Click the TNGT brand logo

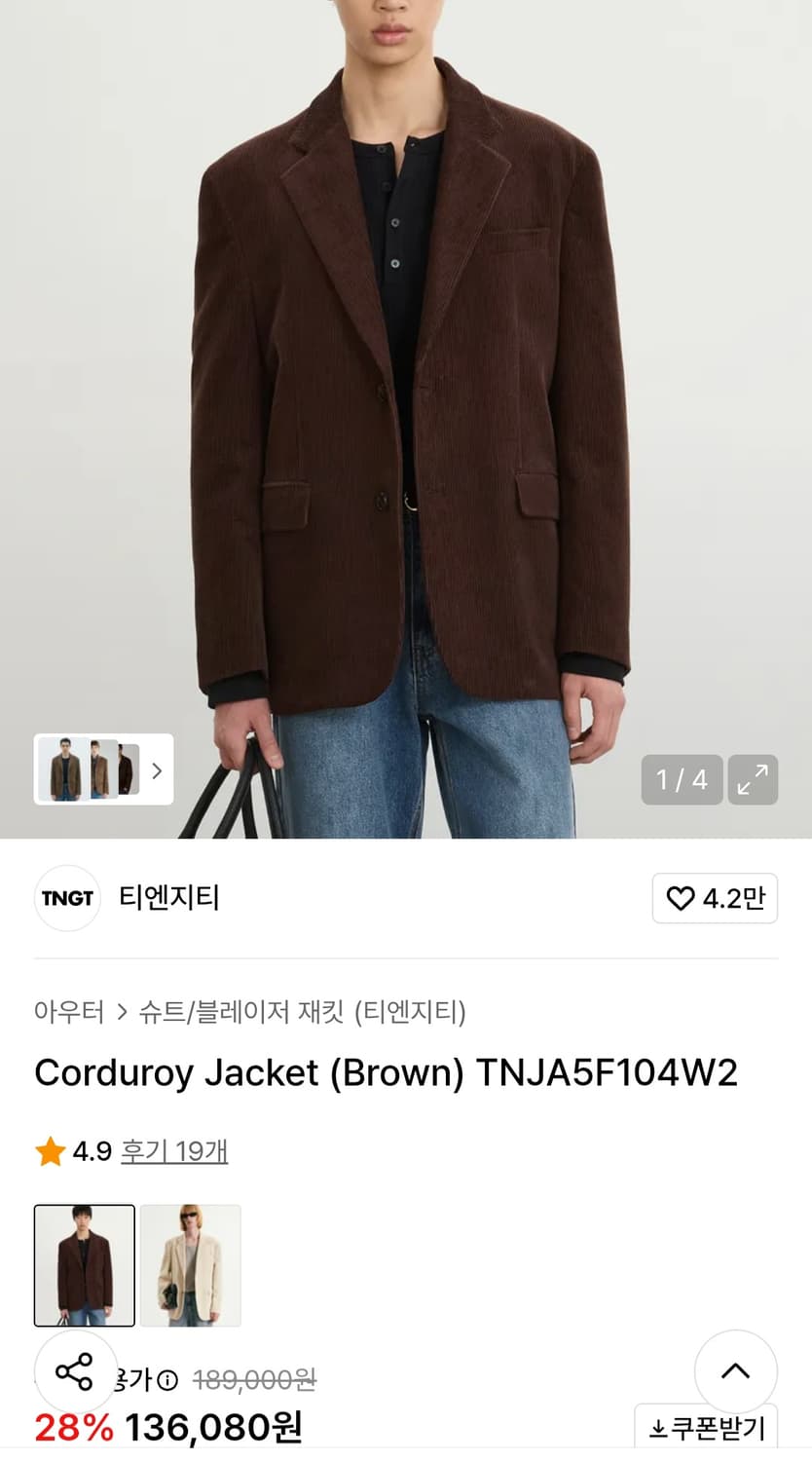(66, 898)
